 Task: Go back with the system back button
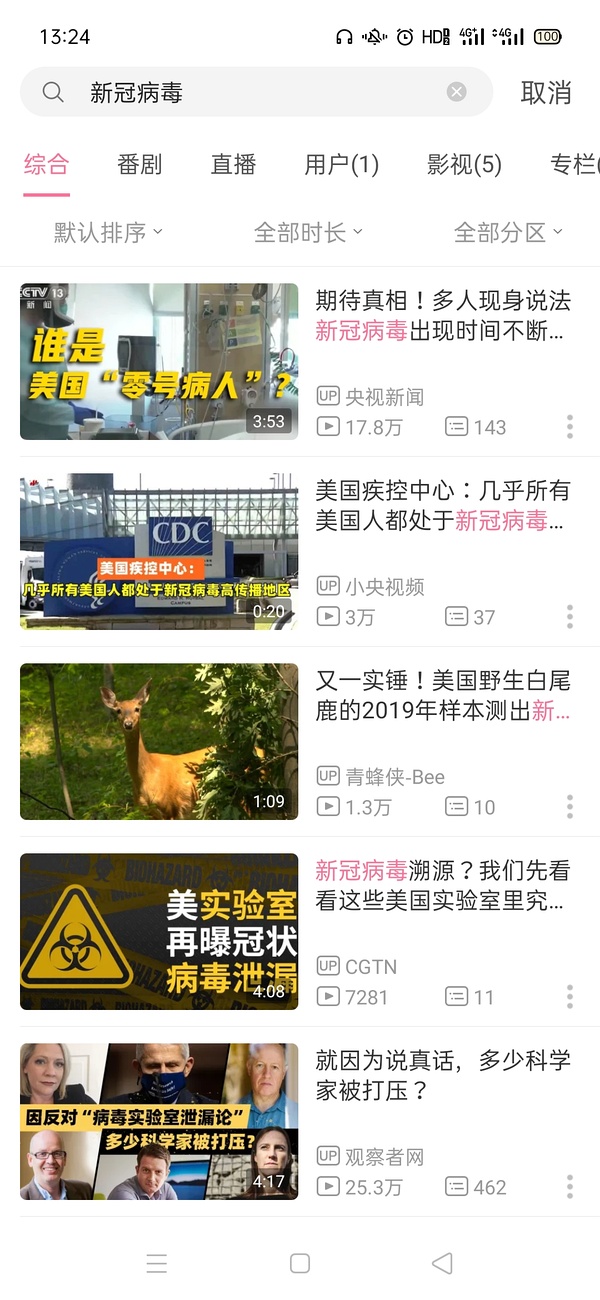tap(442, 1263)
